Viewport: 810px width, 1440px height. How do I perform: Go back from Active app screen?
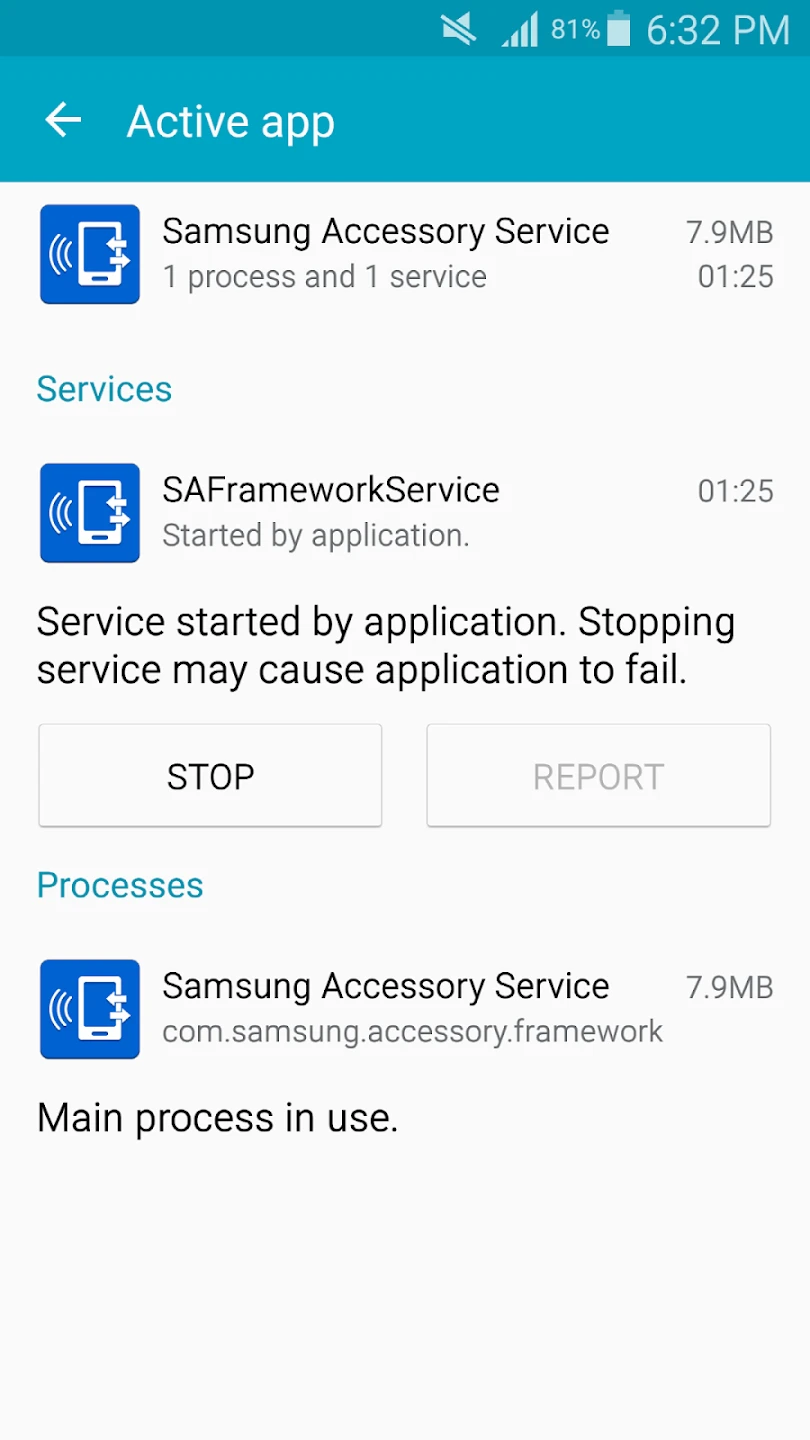[x=63, y=121]
